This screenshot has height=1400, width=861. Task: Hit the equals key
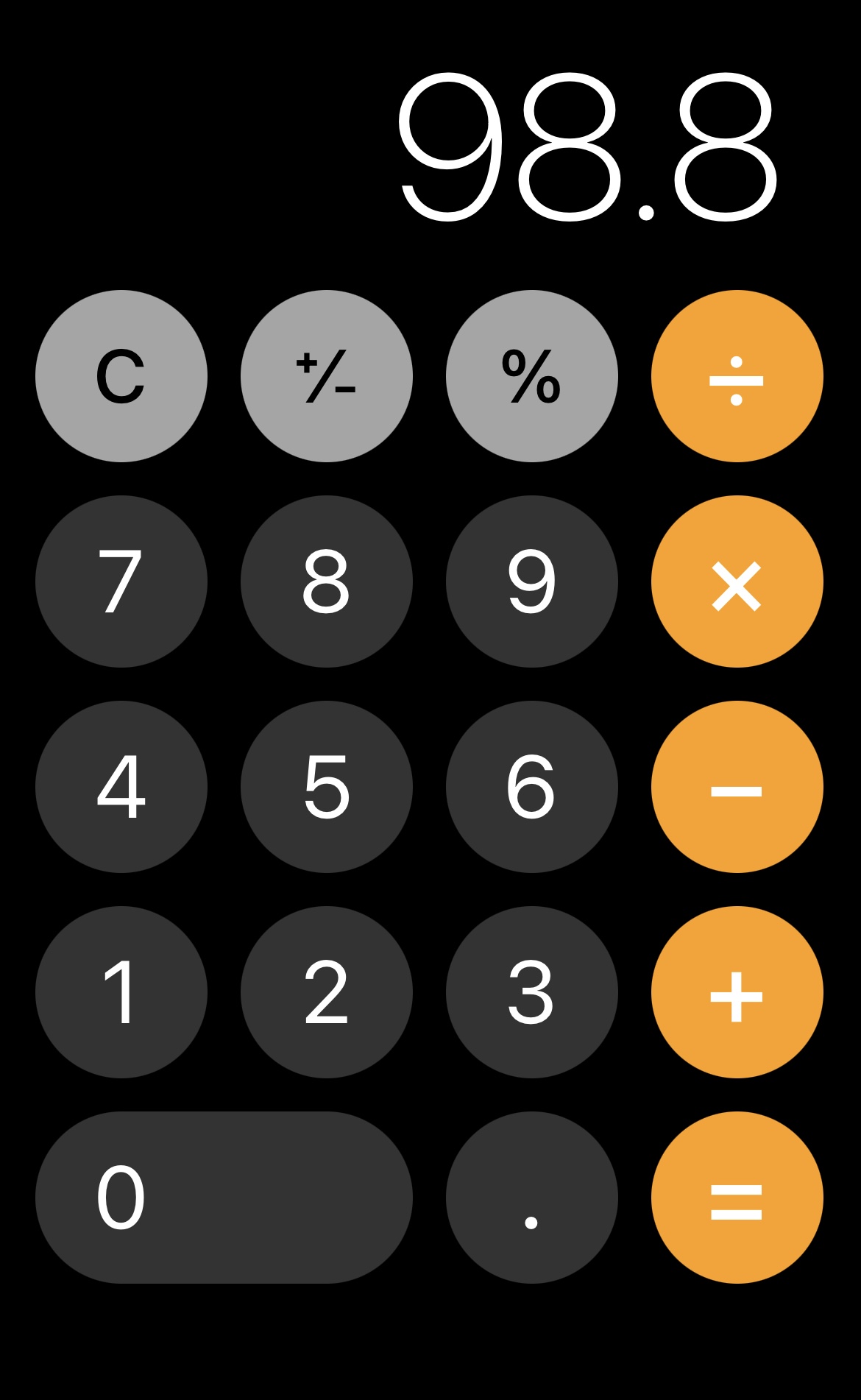pos(737,1198)
